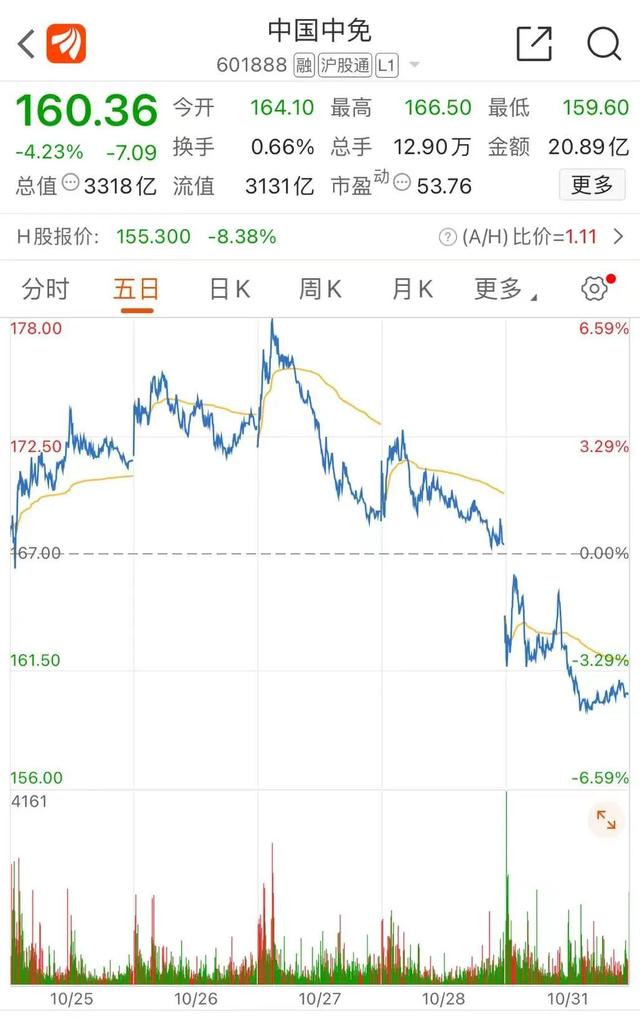This screenshot has width=640, height=1020.
Task: Expand the 更多 chart period options
Action: [x=503, y=290]
